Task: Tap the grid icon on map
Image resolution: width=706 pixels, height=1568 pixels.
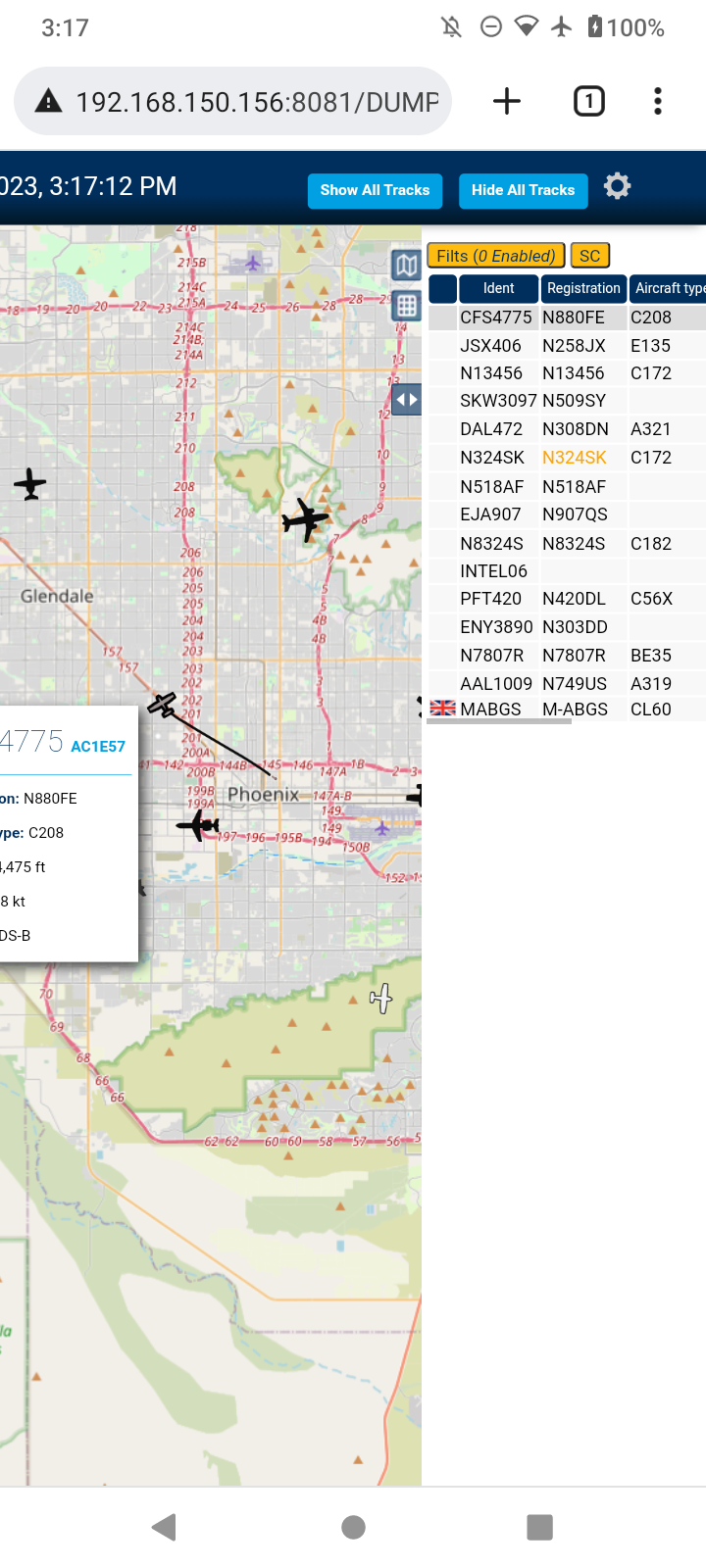Action: point(406,306)
